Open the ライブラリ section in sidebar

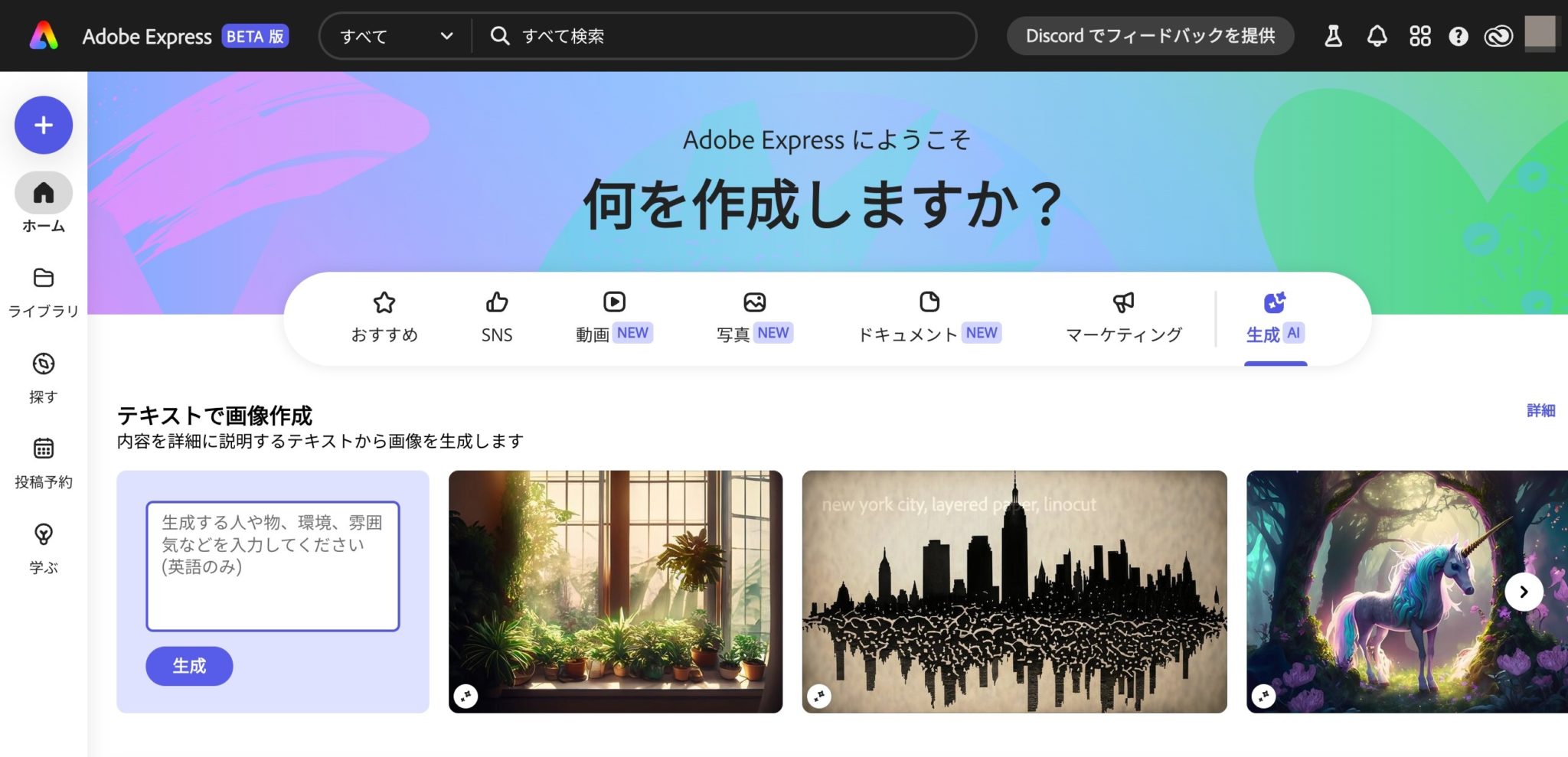click(44, 292)
